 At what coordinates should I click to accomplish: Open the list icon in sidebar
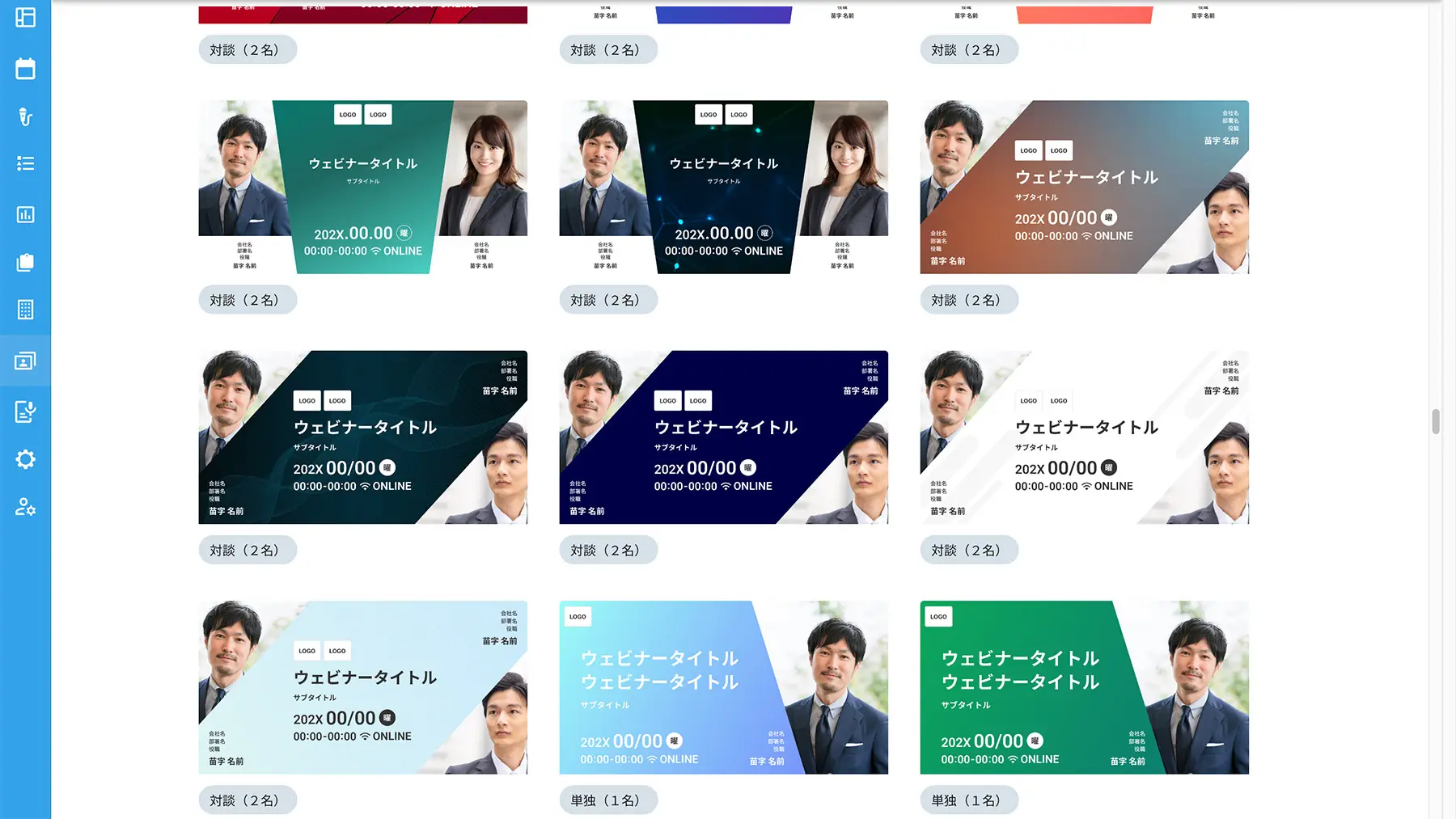click(x=25, y=163)
